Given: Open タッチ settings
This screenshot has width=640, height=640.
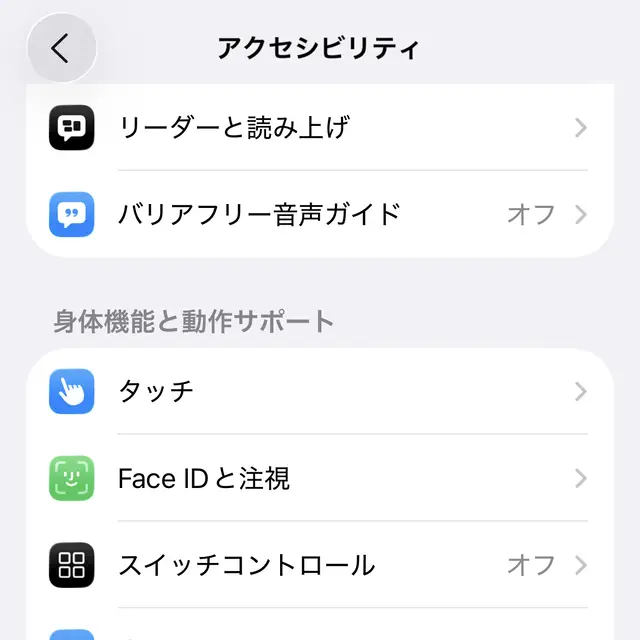Looking at the screenshot, I should [320, 391].
